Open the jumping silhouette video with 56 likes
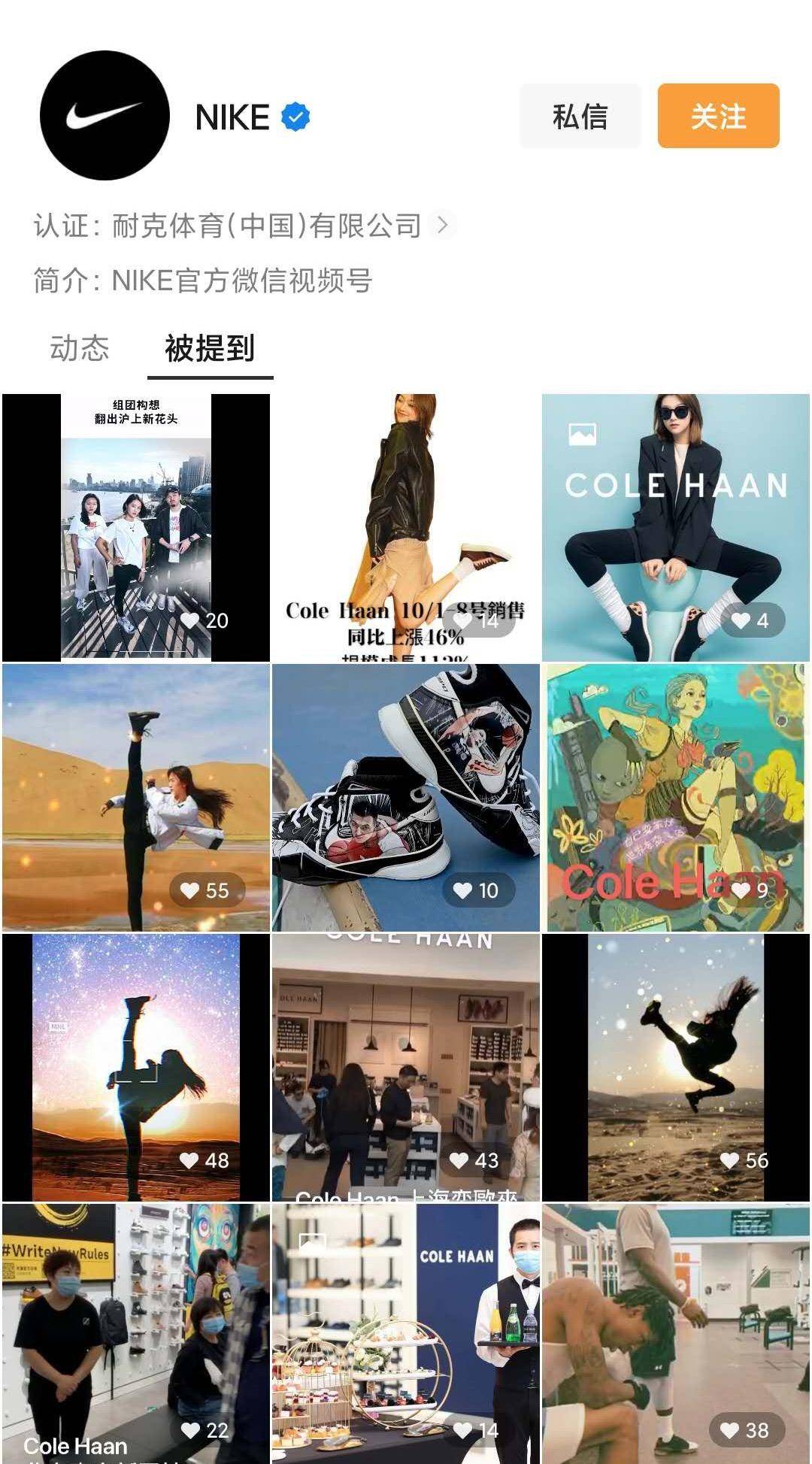 [675, 1067]
